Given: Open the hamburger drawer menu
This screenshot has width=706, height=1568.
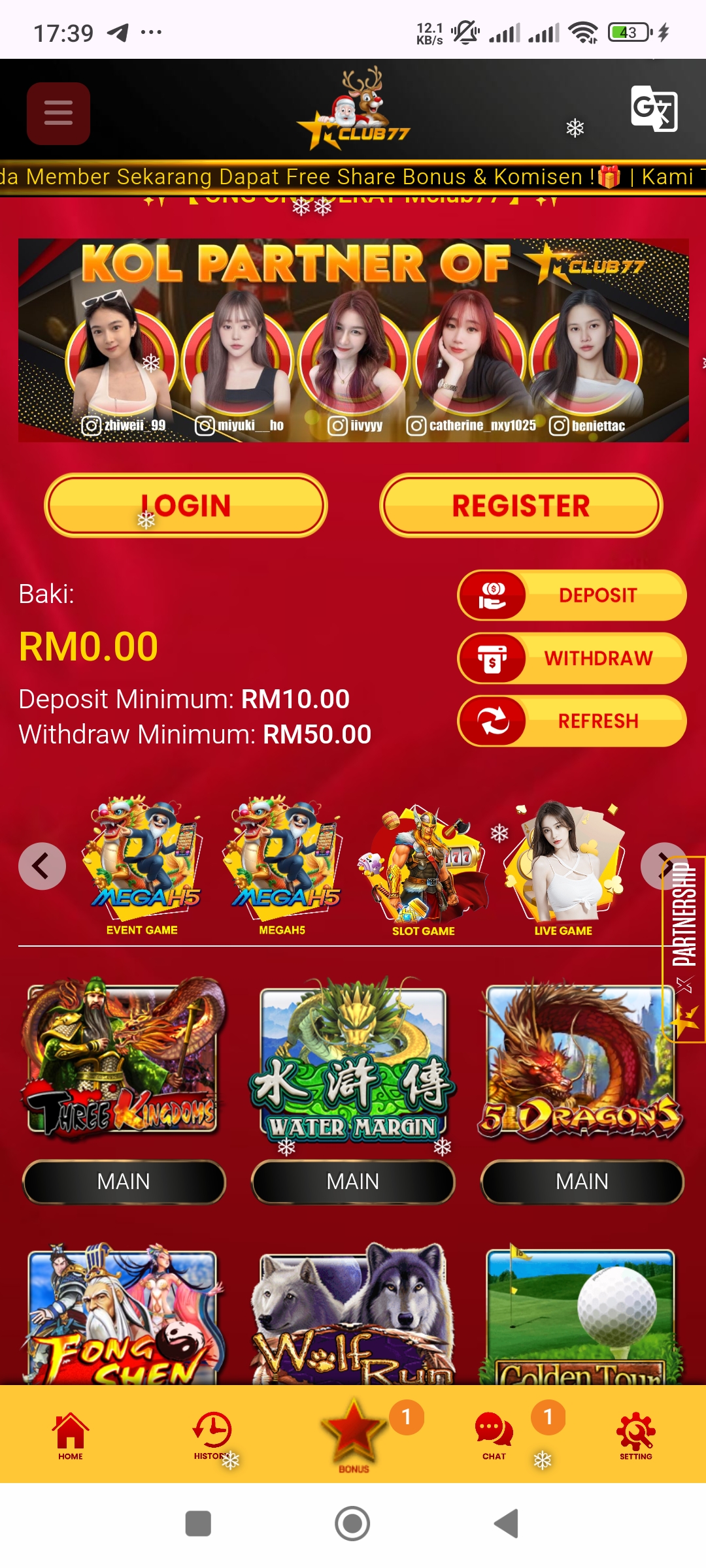Looking at the screenshot, I should click(58, 113).
